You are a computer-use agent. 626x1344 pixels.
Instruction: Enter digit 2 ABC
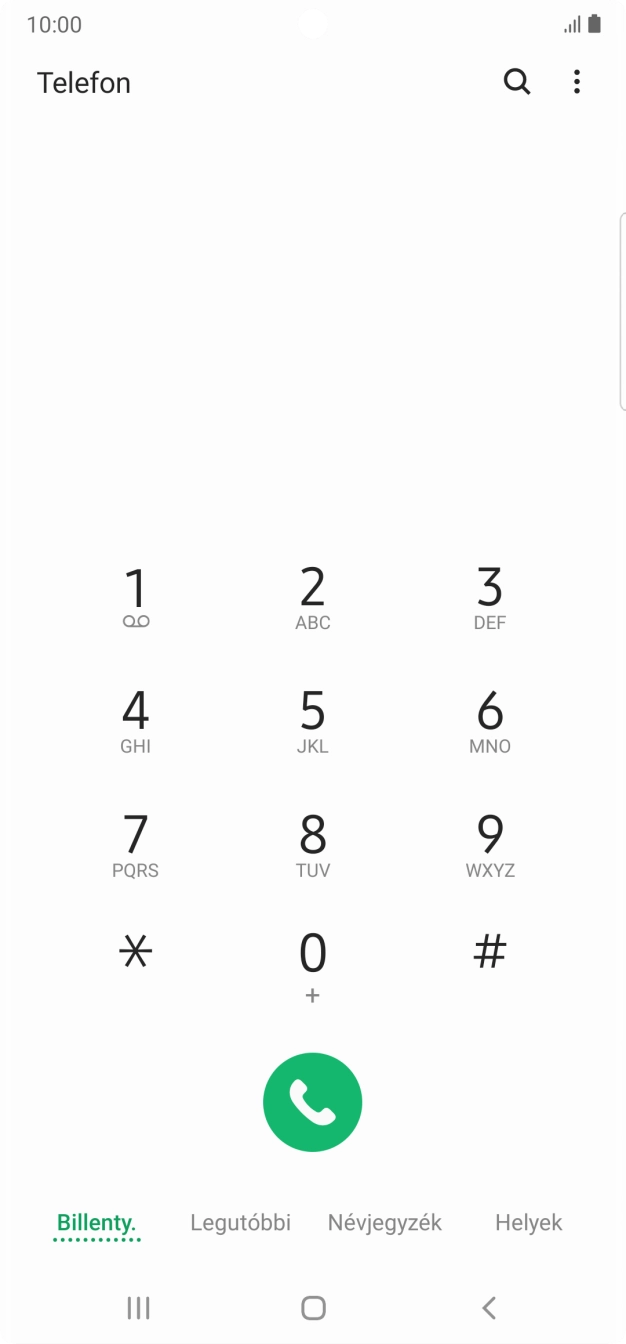313,598
